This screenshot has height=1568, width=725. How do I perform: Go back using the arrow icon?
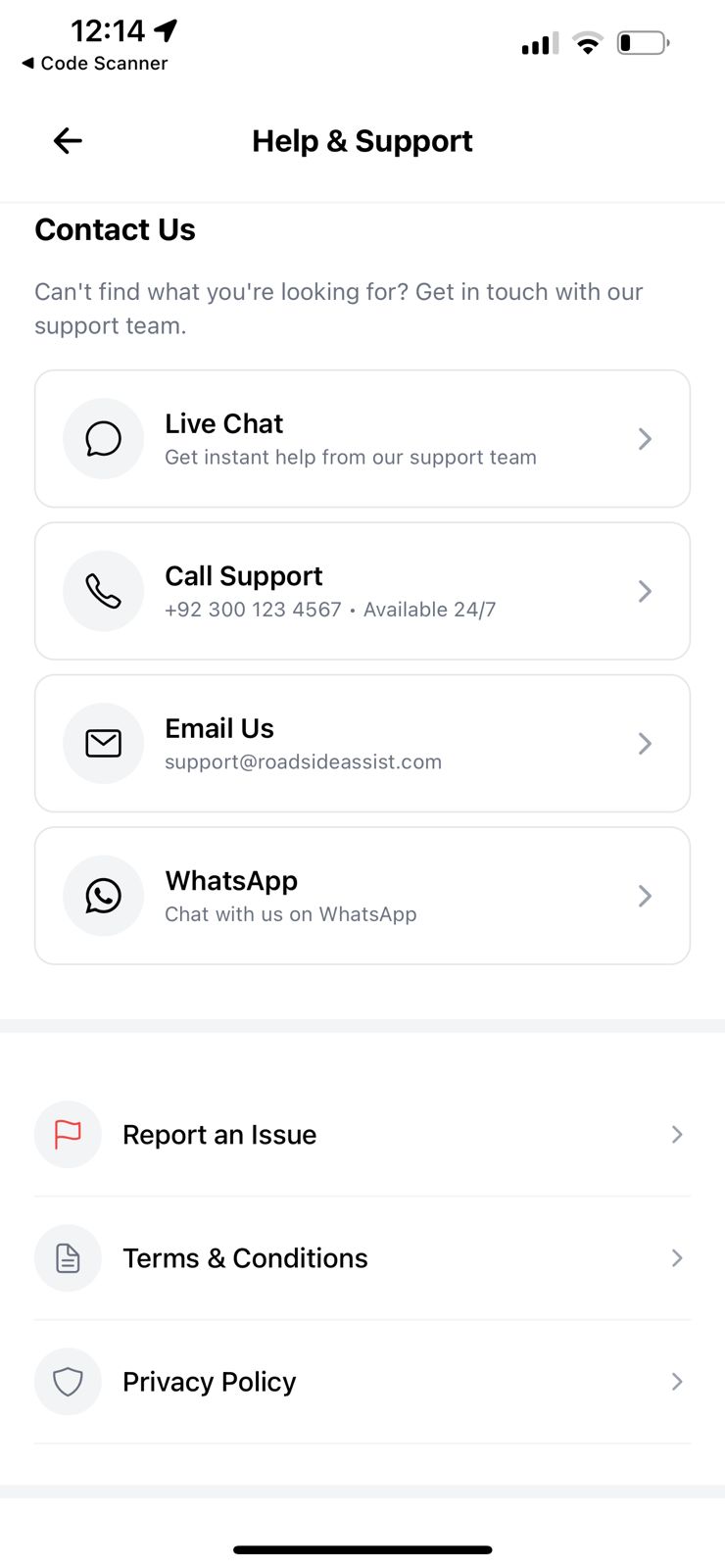[68, 141]
